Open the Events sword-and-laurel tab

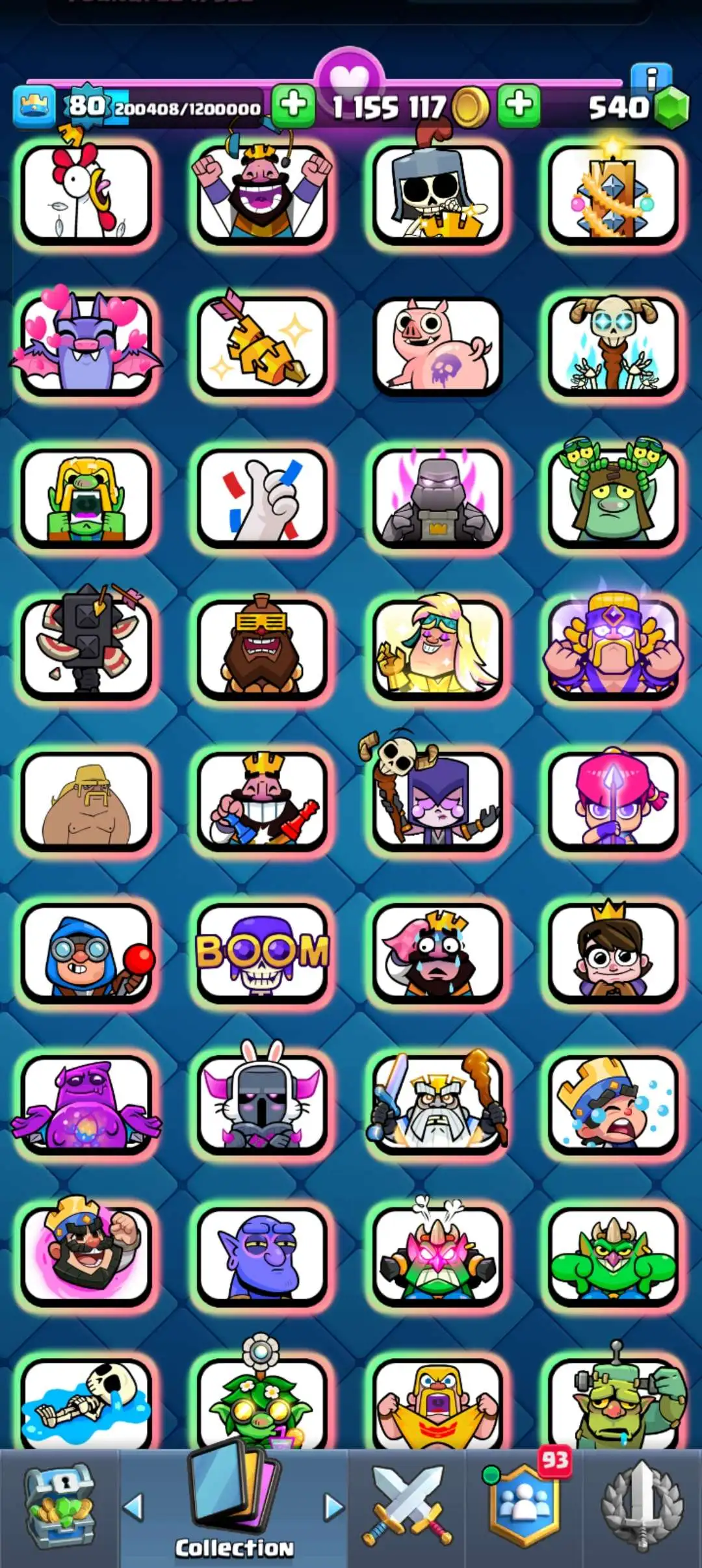(x=642, y=1508)
